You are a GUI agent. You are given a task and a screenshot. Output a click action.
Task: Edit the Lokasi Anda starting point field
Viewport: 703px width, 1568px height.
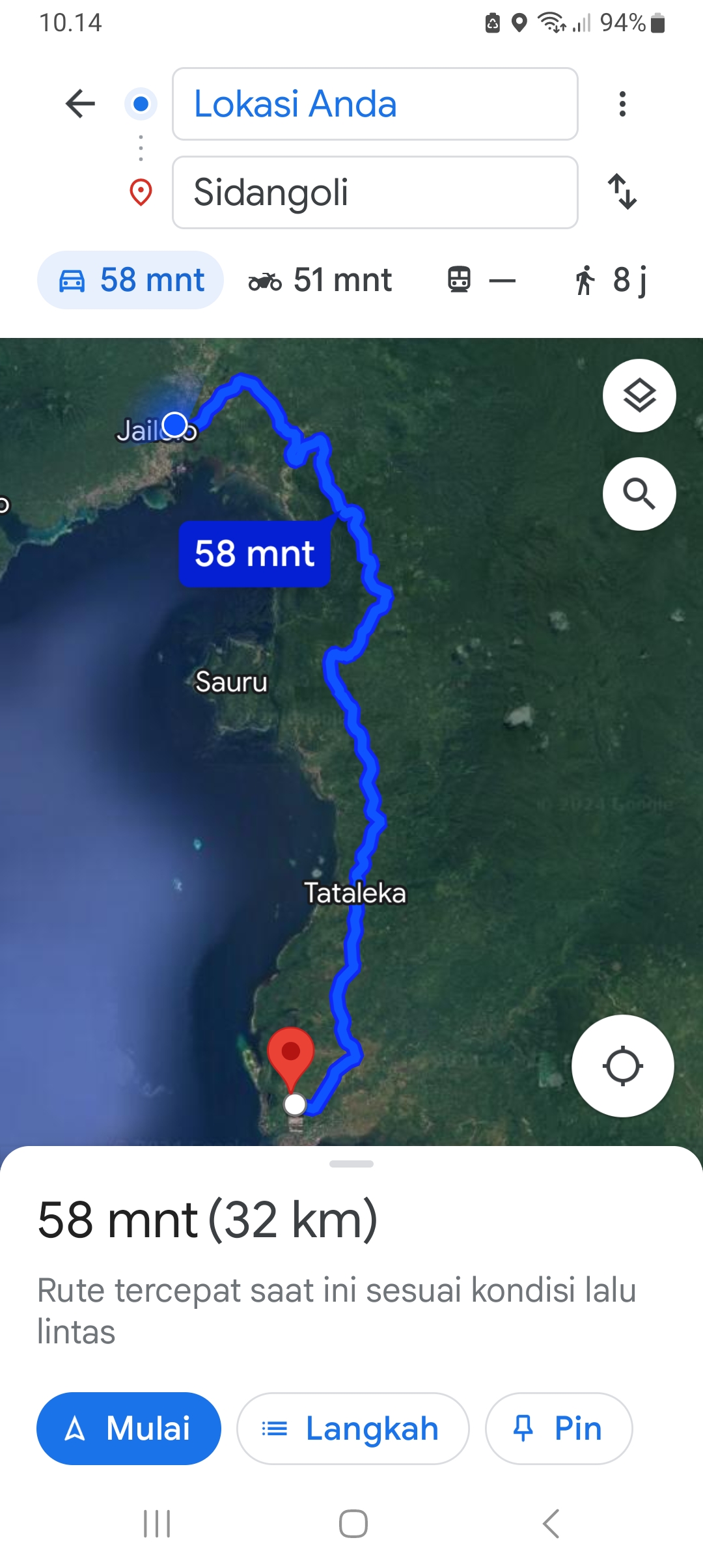coord(375,104)
